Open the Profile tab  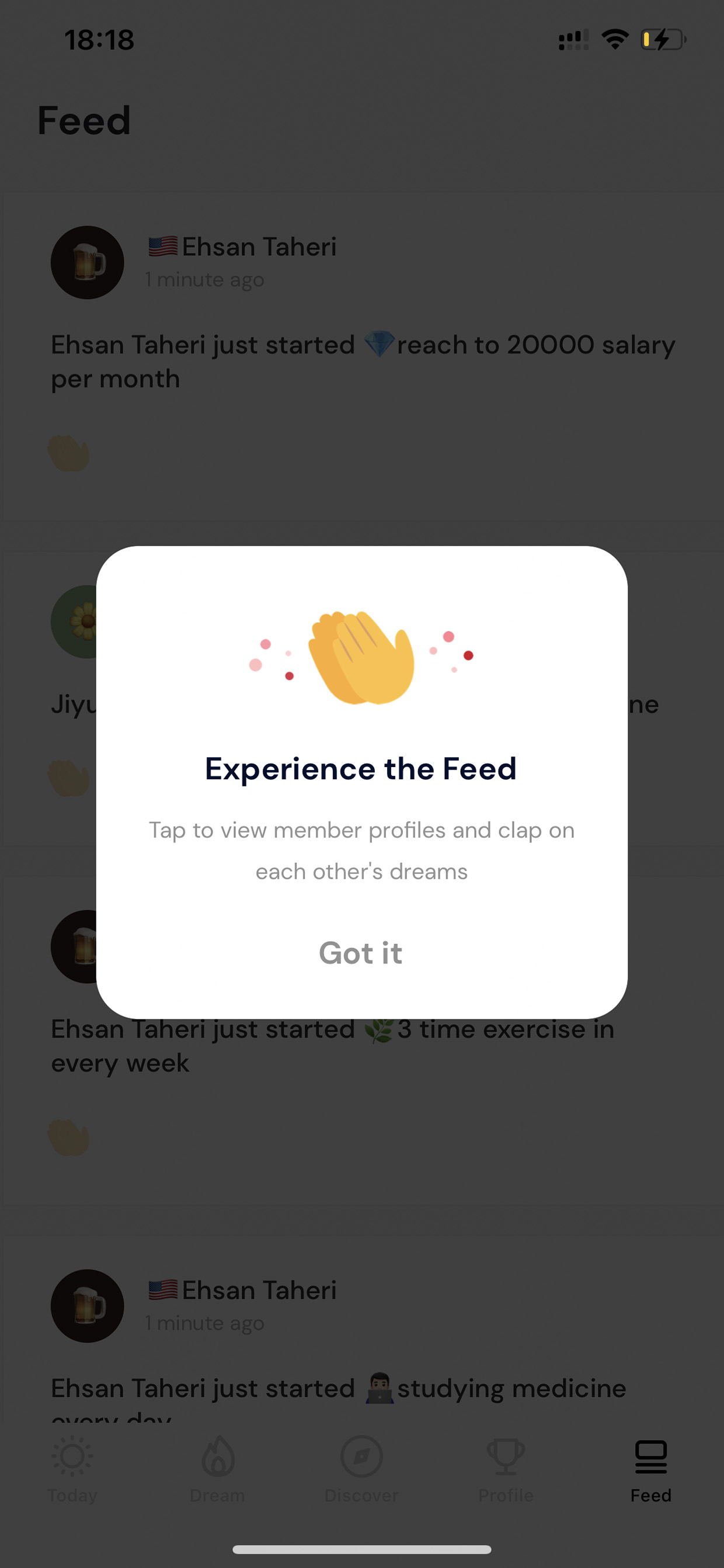pos(506,1468)
